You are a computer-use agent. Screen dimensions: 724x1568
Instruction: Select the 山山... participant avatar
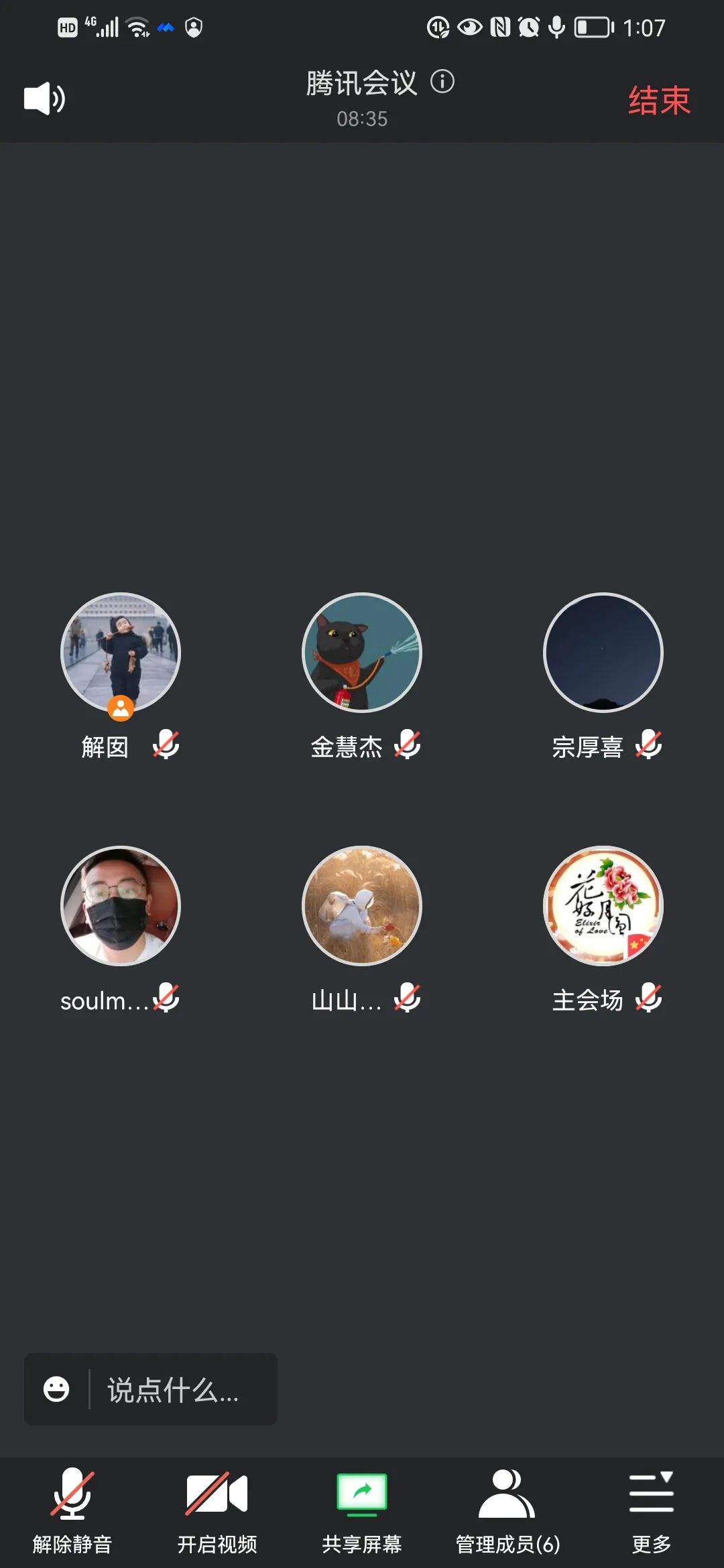(362, 906)
